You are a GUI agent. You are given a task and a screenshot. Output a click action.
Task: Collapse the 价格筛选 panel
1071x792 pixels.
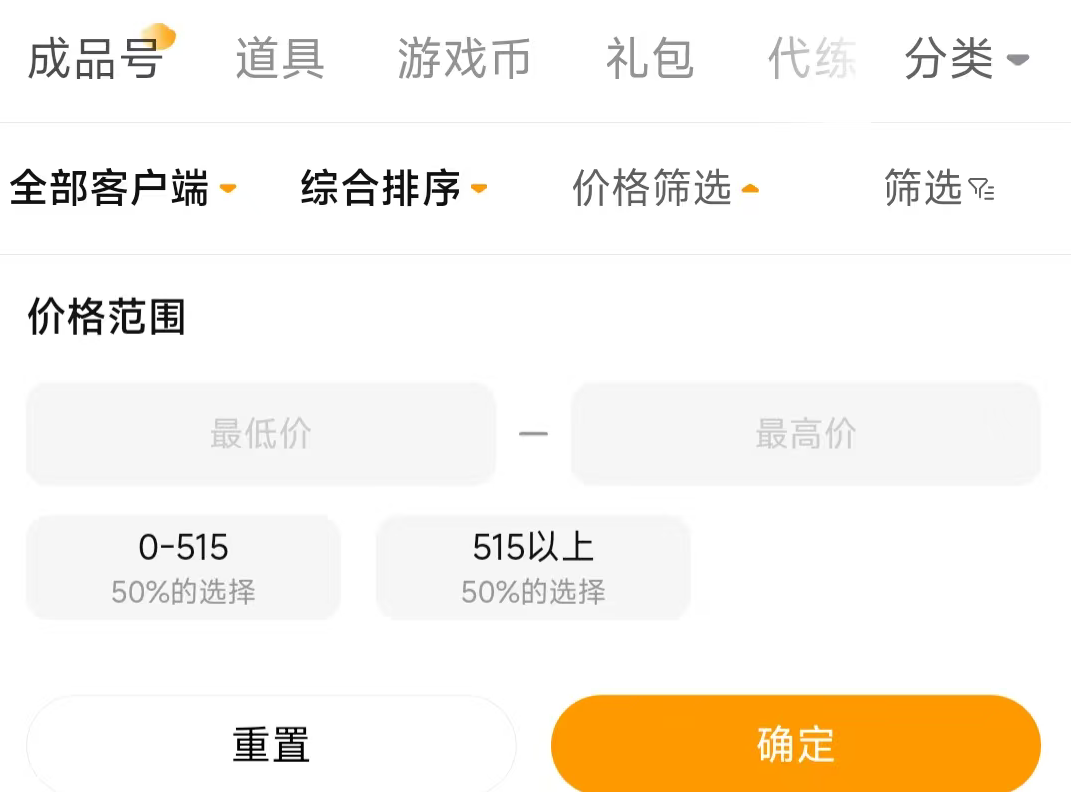(x=666, y=188)
